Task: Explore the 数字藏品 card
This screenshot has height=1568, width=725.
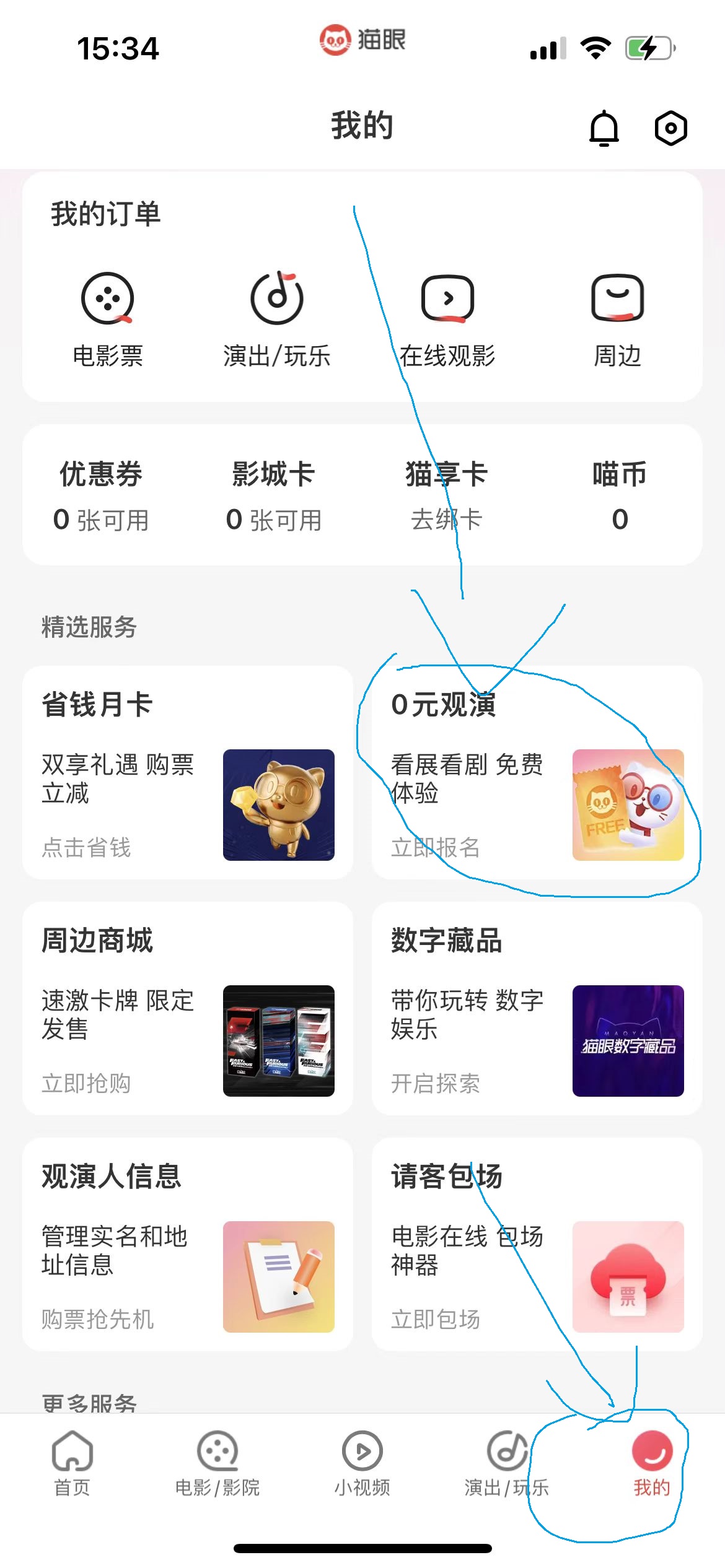Action: [x=537, y=1008]
